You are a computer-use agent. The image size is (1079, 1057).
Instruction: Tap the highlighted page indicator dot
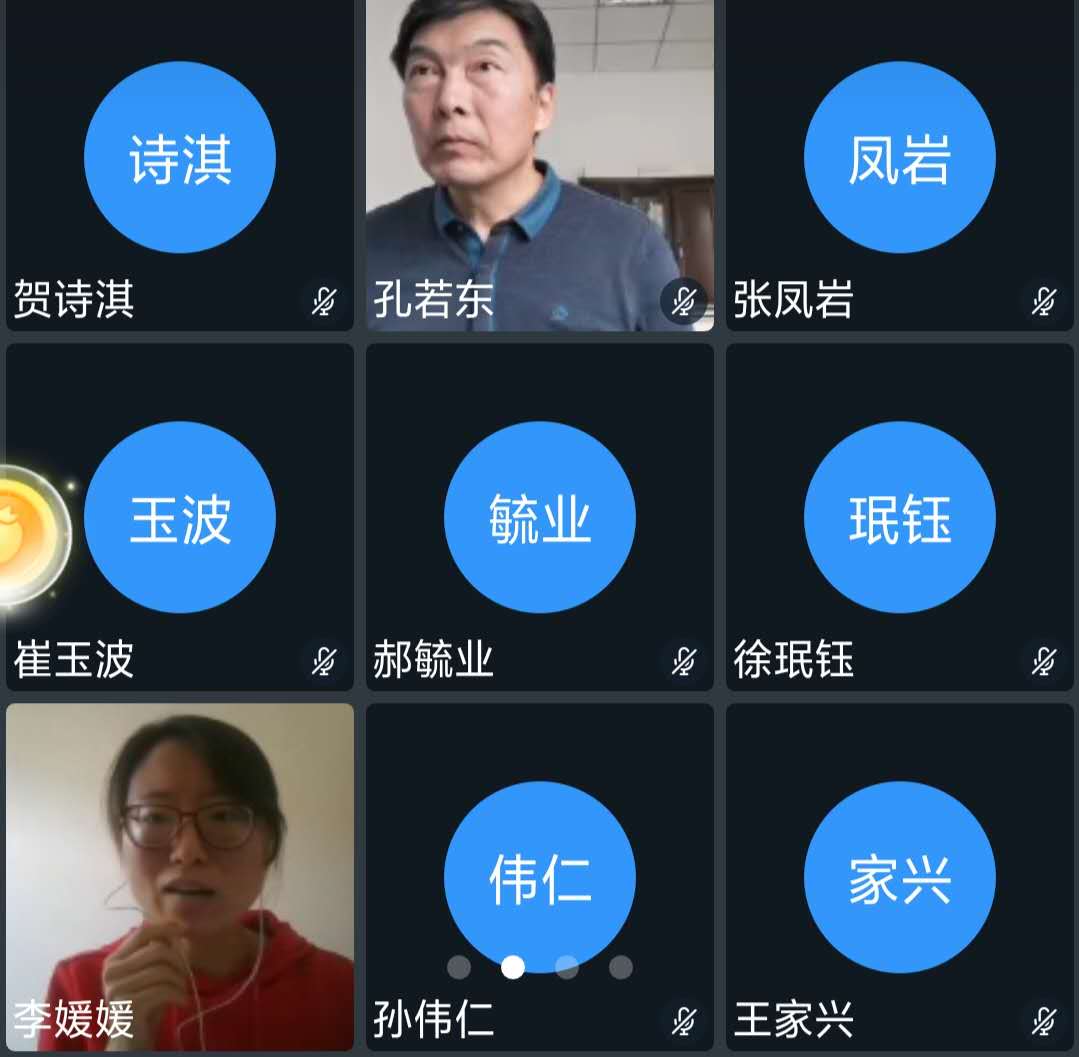coord(513,967)
